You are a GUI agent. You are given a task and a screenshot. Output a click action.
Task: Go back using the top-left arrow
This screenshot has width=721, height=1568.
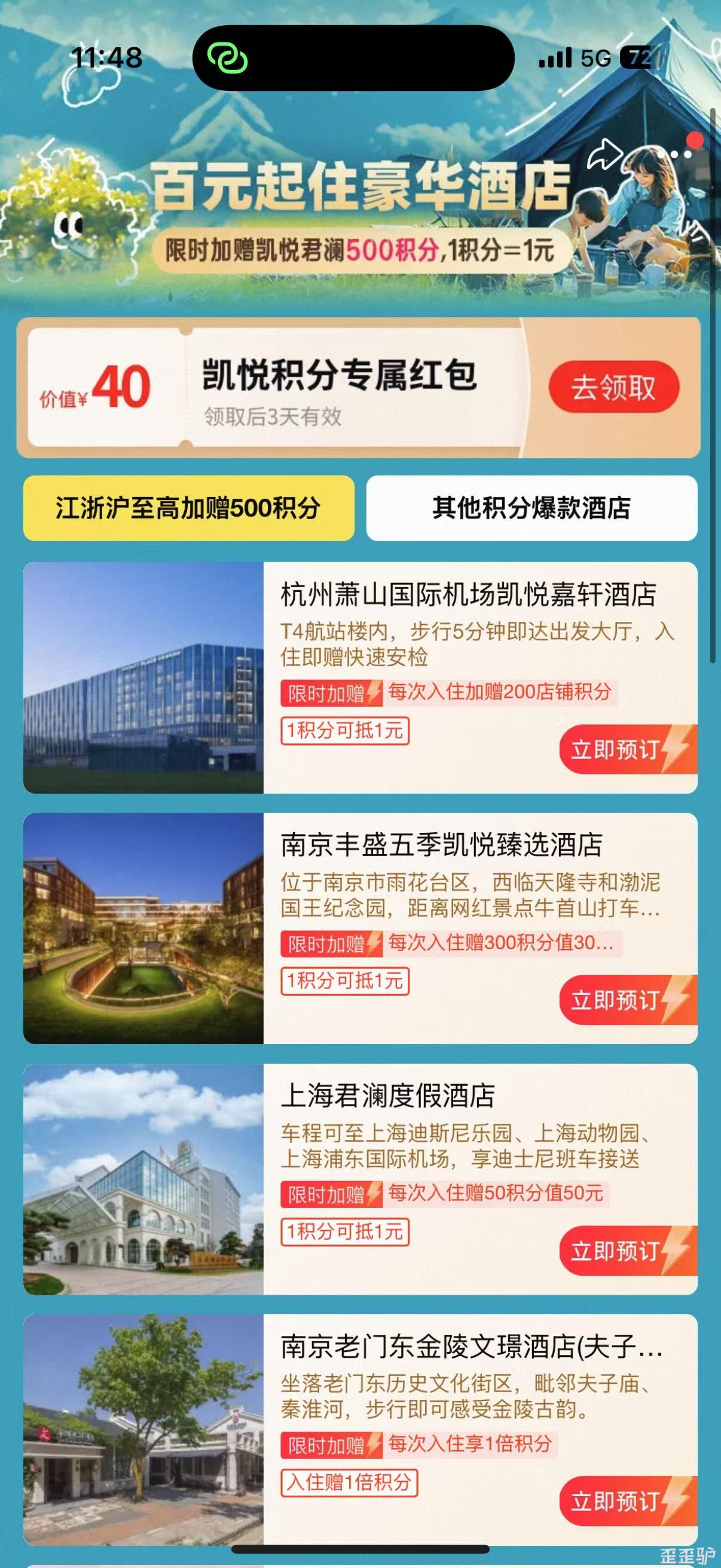[47, 153]
